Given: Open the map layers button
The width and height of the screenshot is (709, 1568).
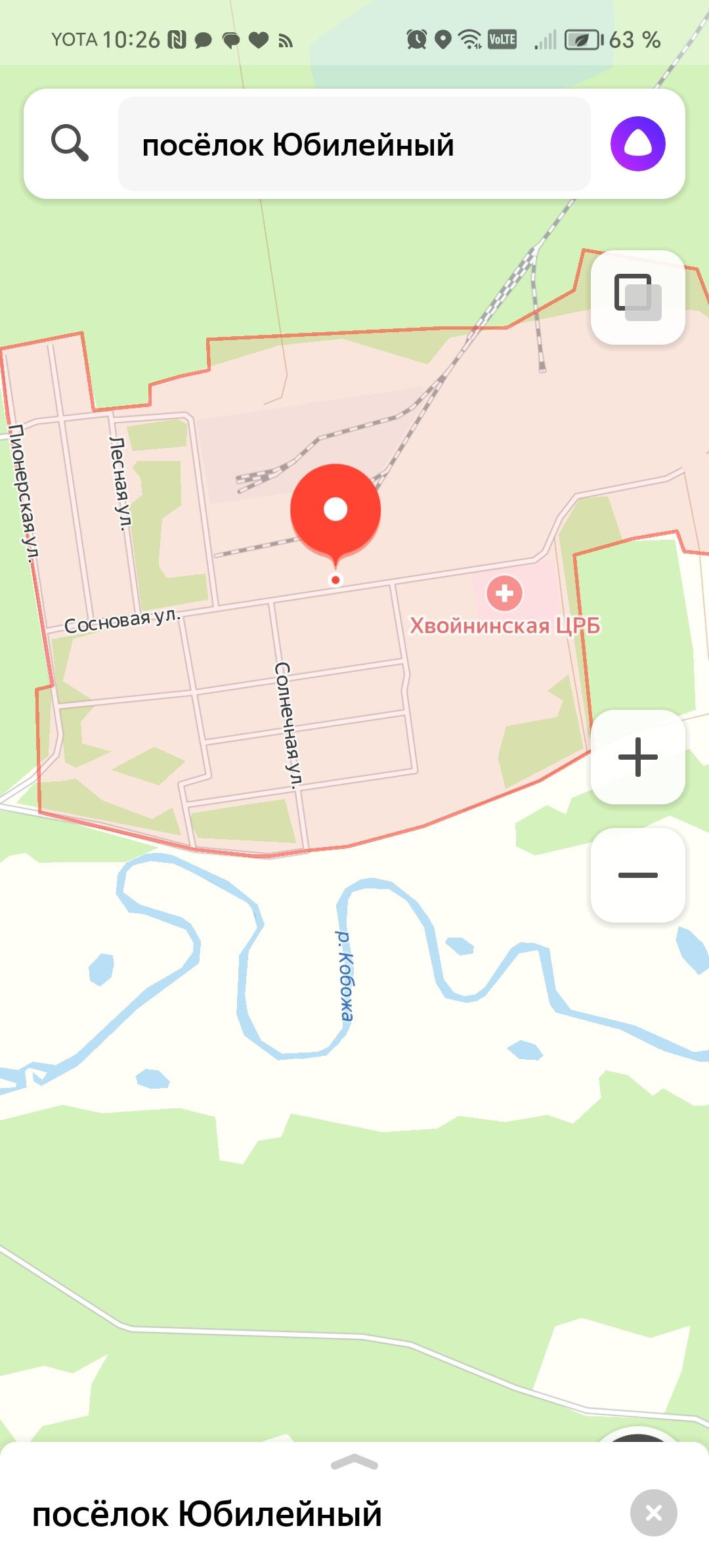Looking at the screenshot, I should 637,297.
